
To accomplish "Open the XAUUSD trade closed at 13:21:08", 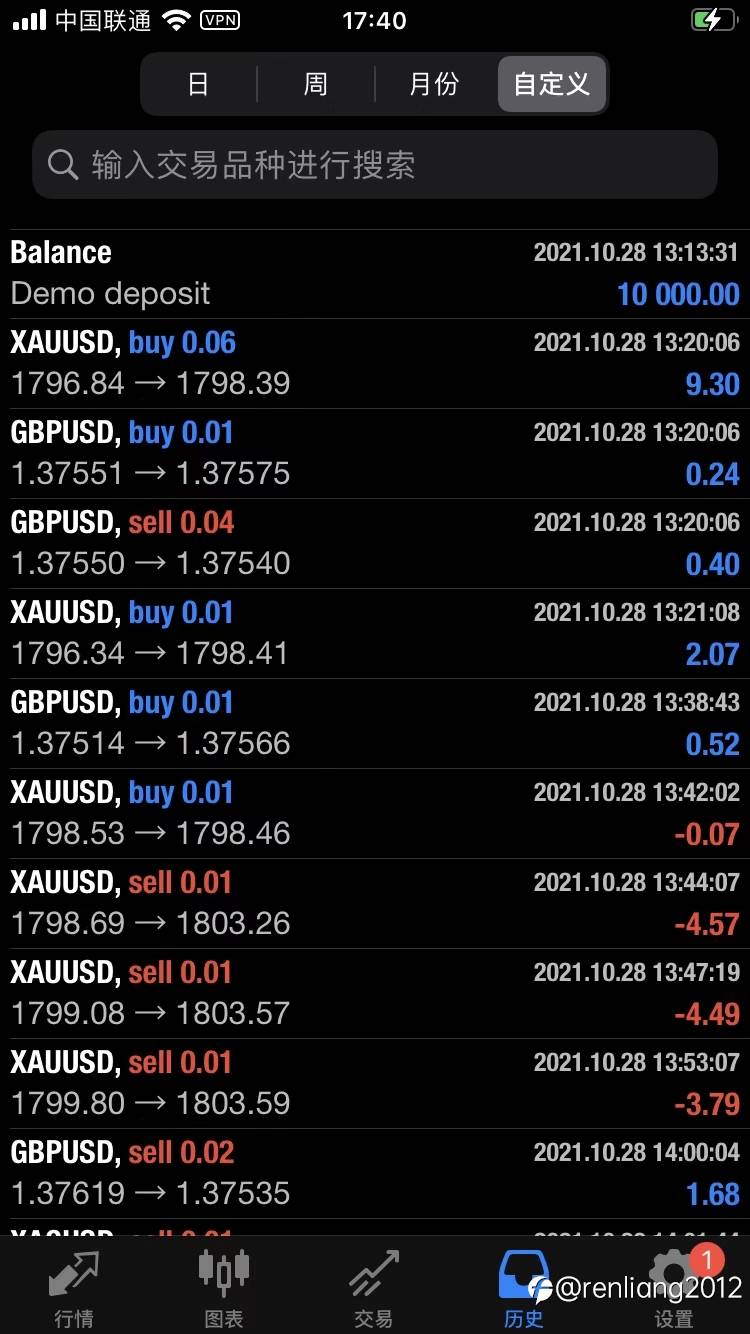I will pos(375,633).
